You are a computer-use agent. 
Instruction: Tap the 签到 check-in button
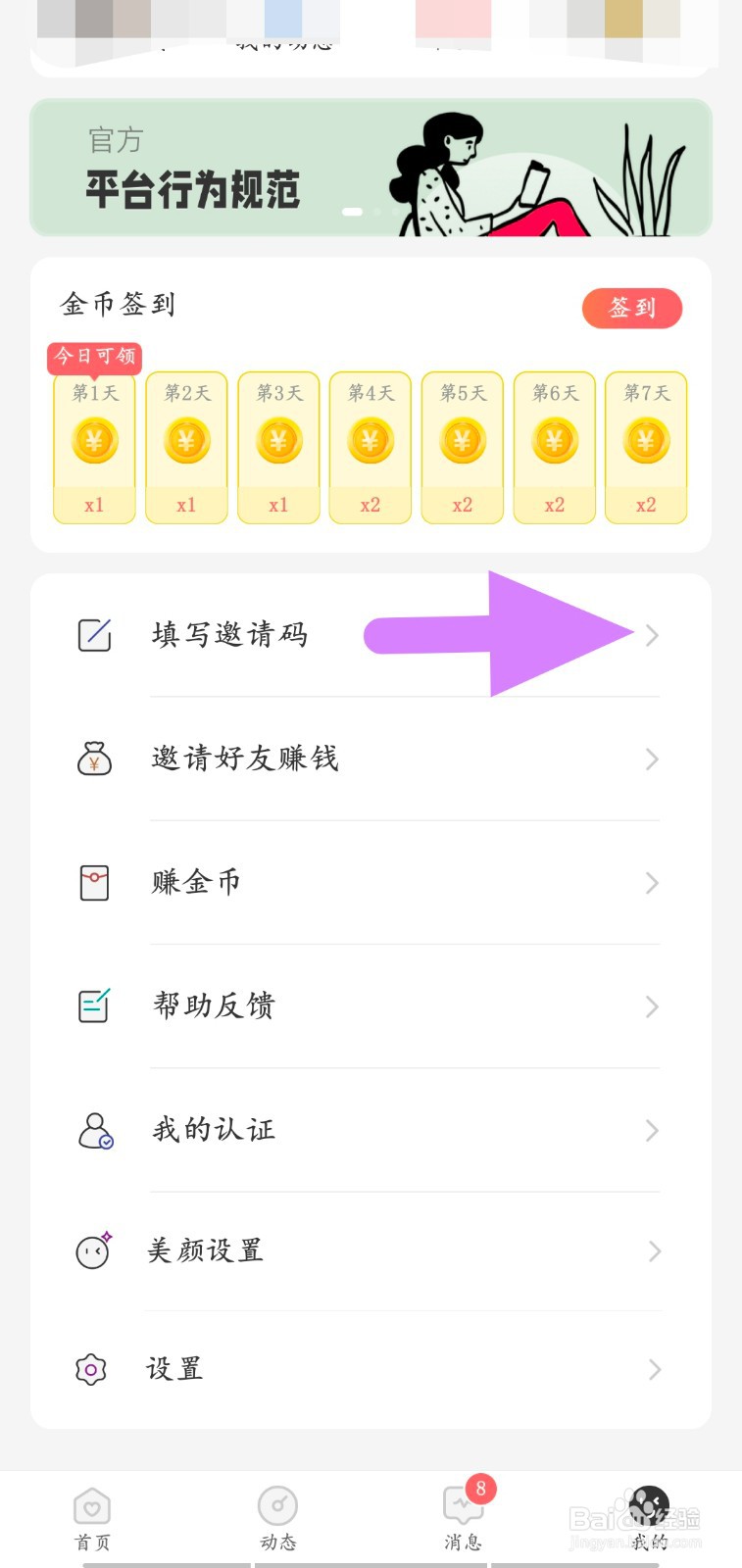pos(632,308)
